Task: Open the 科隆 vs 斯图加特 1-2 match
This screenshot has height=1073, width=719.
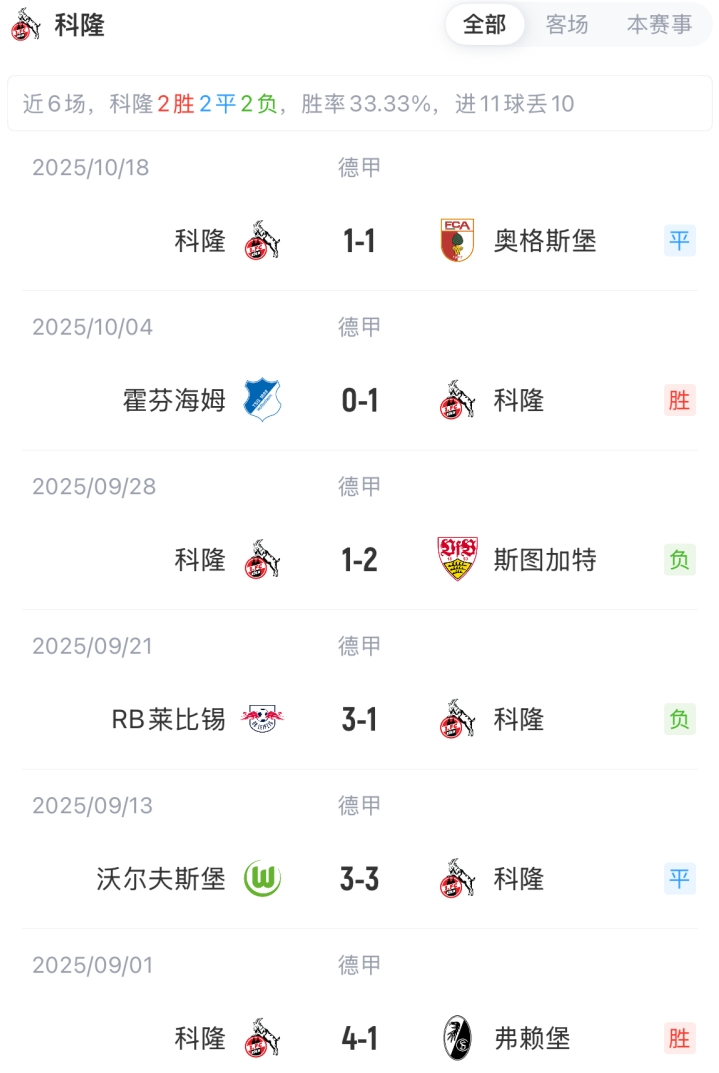Action: (359, 560)
